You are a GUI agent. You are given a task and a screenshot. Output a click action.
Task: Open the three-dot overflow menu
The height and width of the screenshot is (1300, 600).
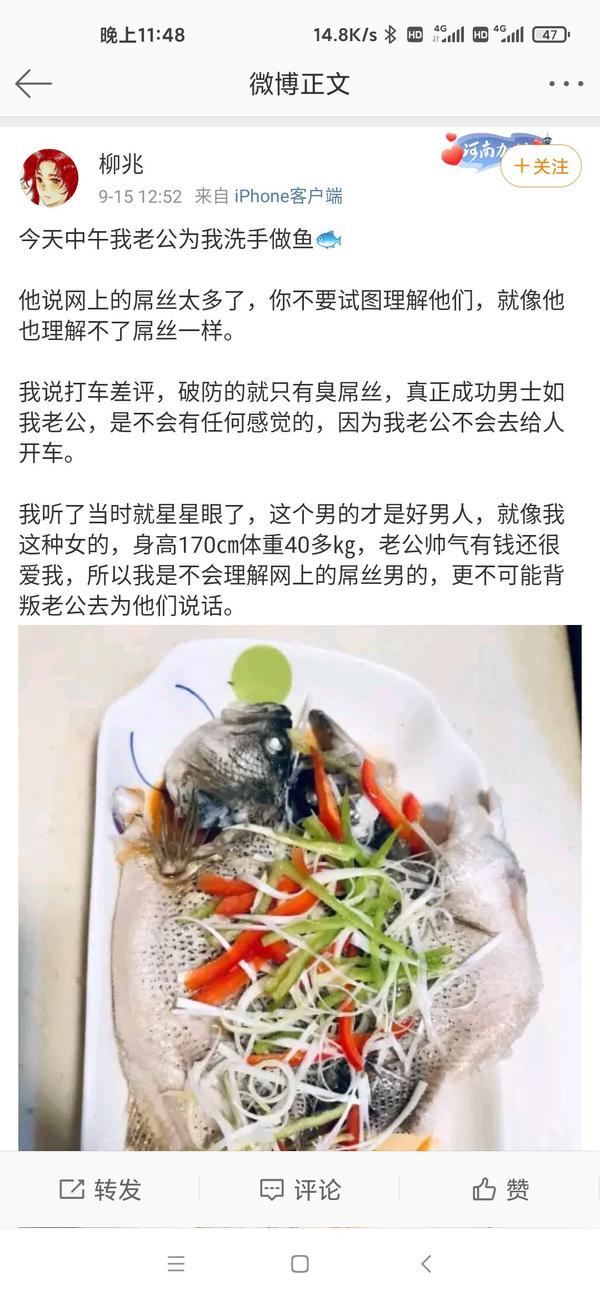pos(566,84)
